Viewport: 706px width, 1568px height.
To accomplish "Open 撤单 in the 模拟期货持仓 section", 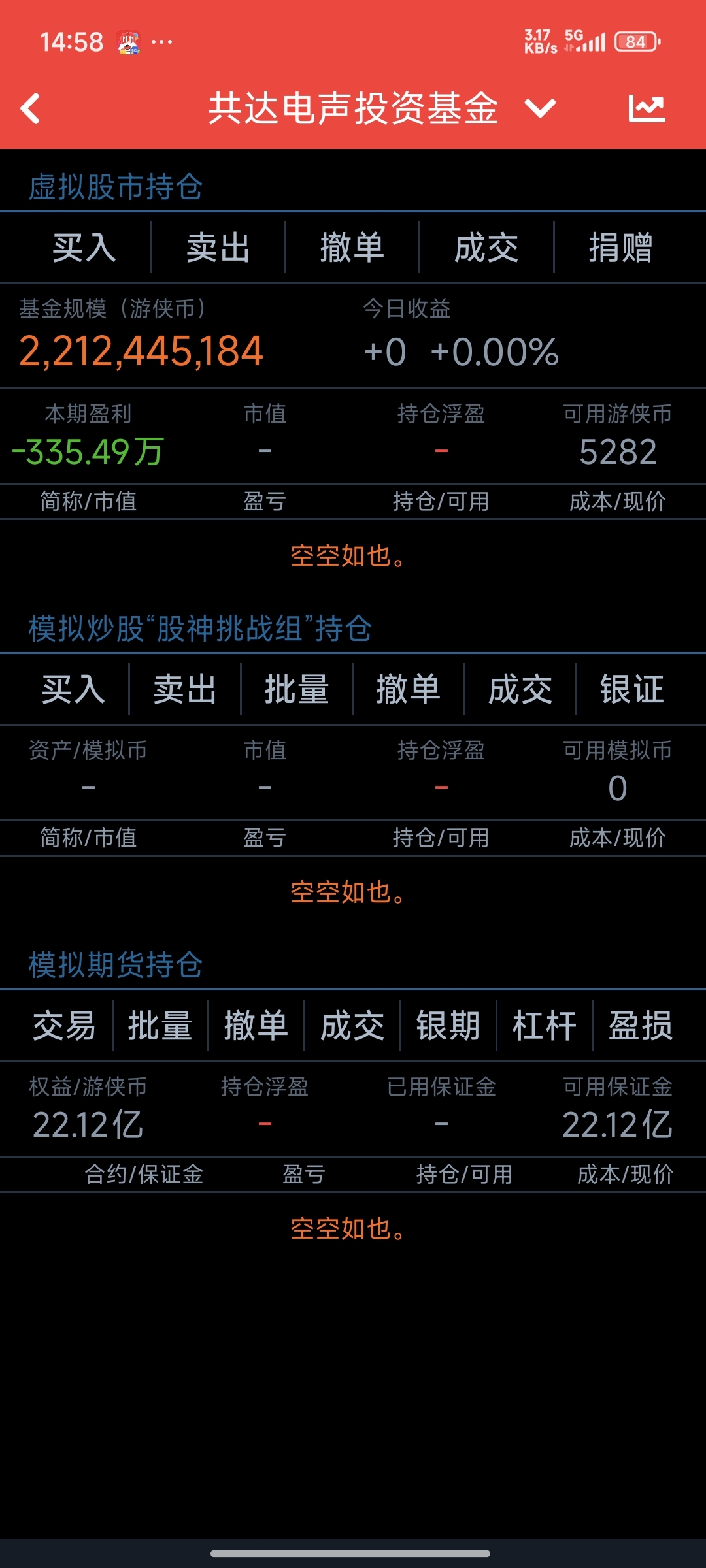I will tap(256, 1026).
